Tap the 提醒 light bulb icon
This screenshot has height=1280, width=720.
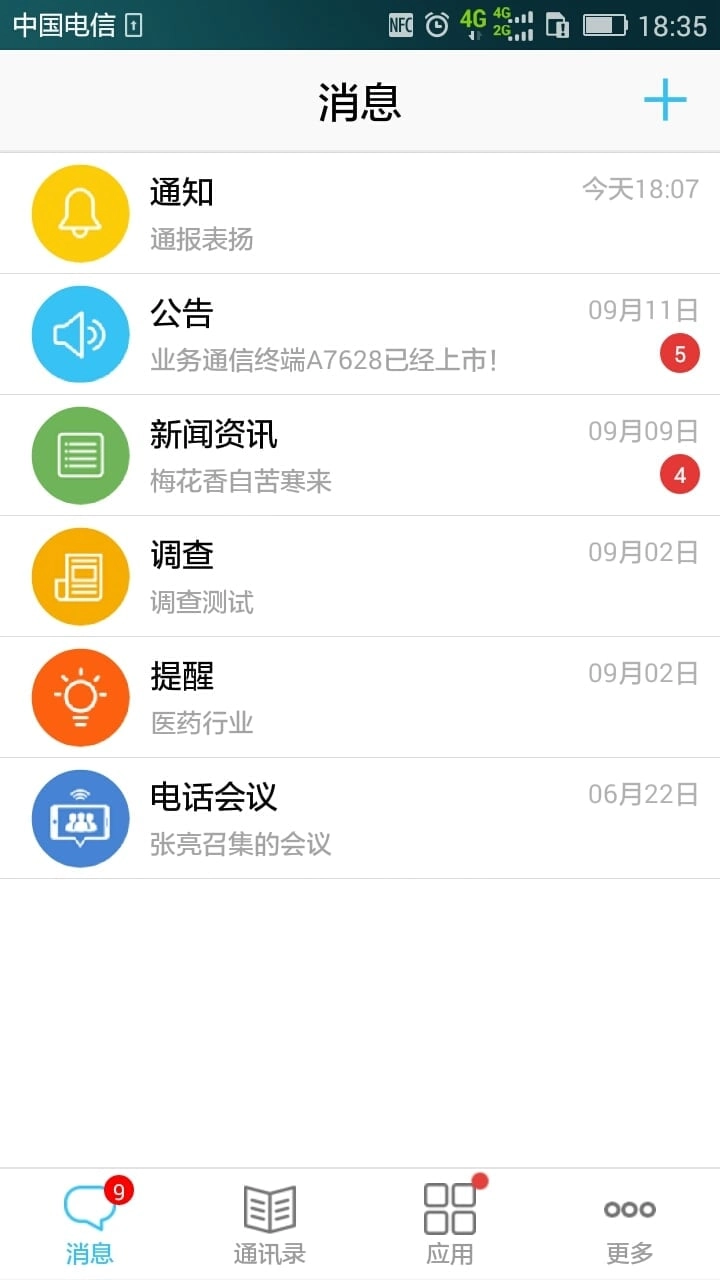pos(80,697)
